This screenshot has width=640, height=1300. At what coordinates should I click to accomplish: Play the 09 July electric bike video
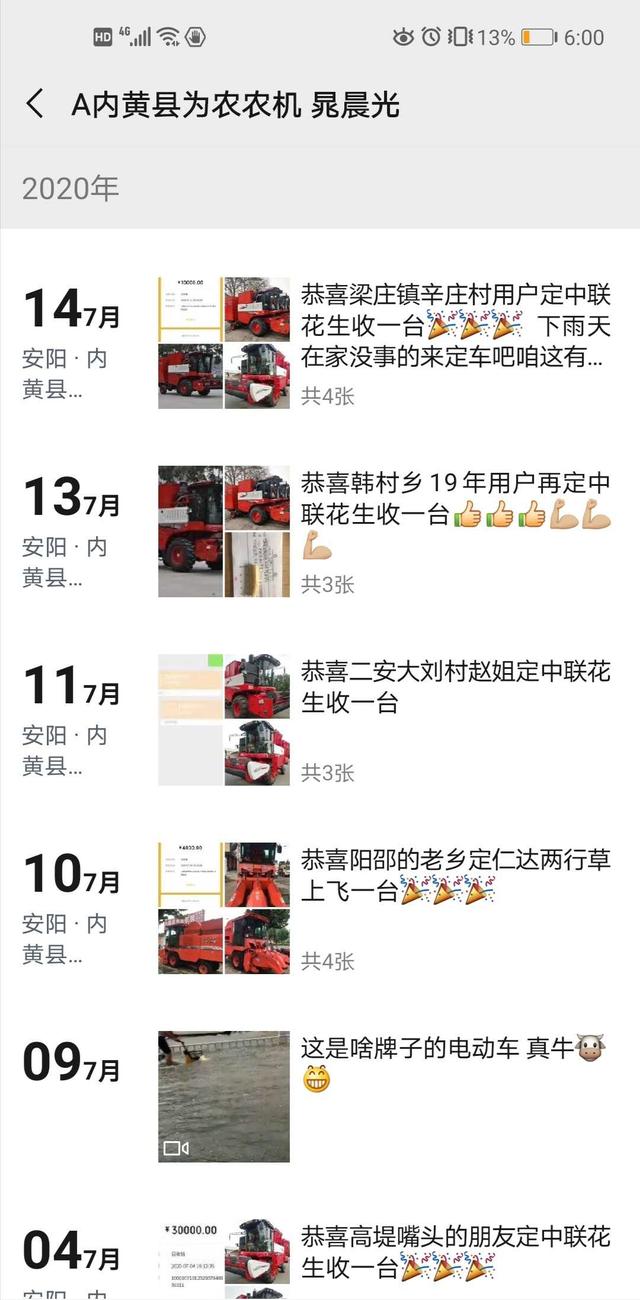tap(224, 1097)
